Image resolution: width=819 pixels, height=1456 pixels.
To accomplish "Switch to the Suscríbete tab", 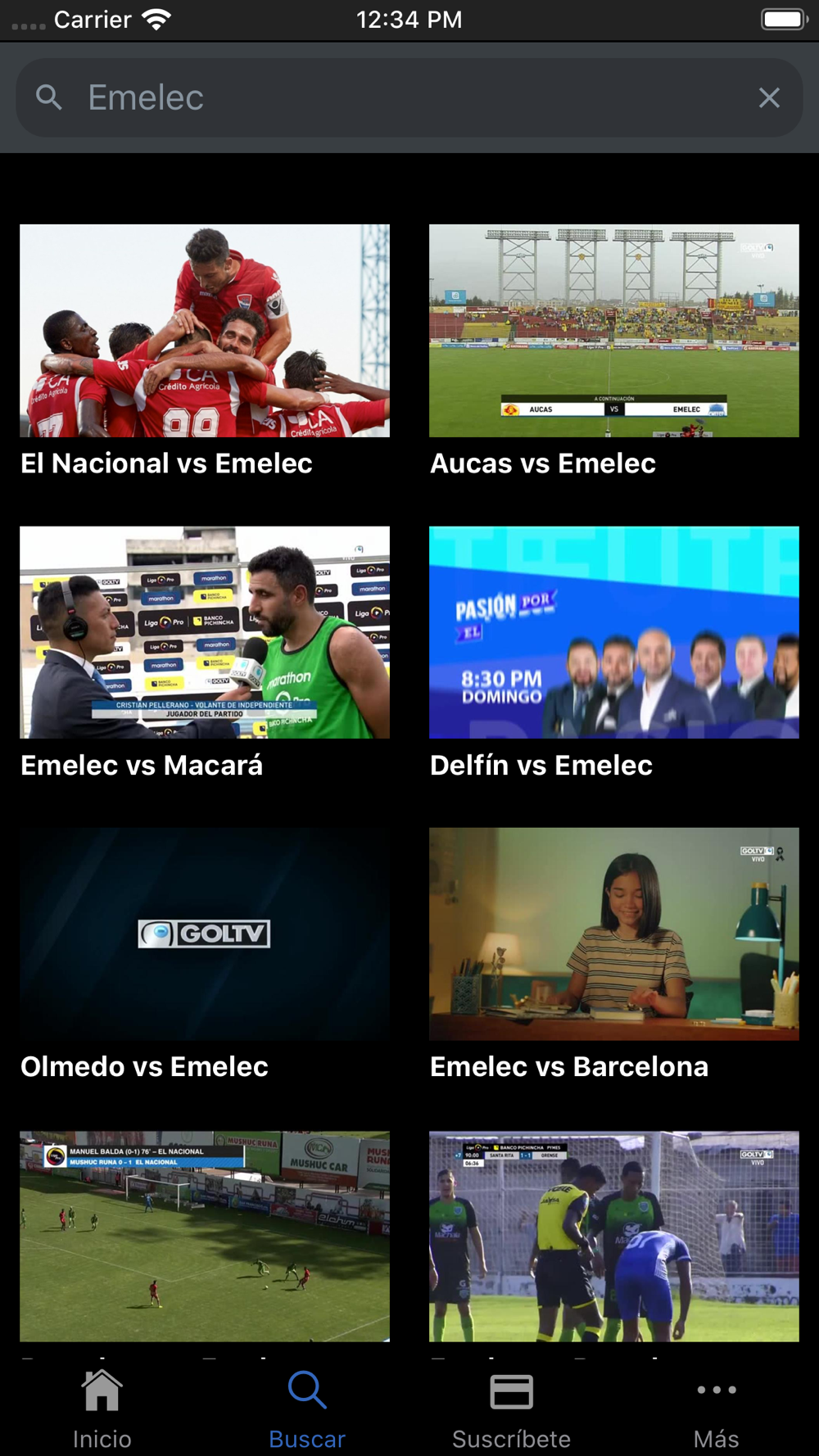I will point(512,1409).
